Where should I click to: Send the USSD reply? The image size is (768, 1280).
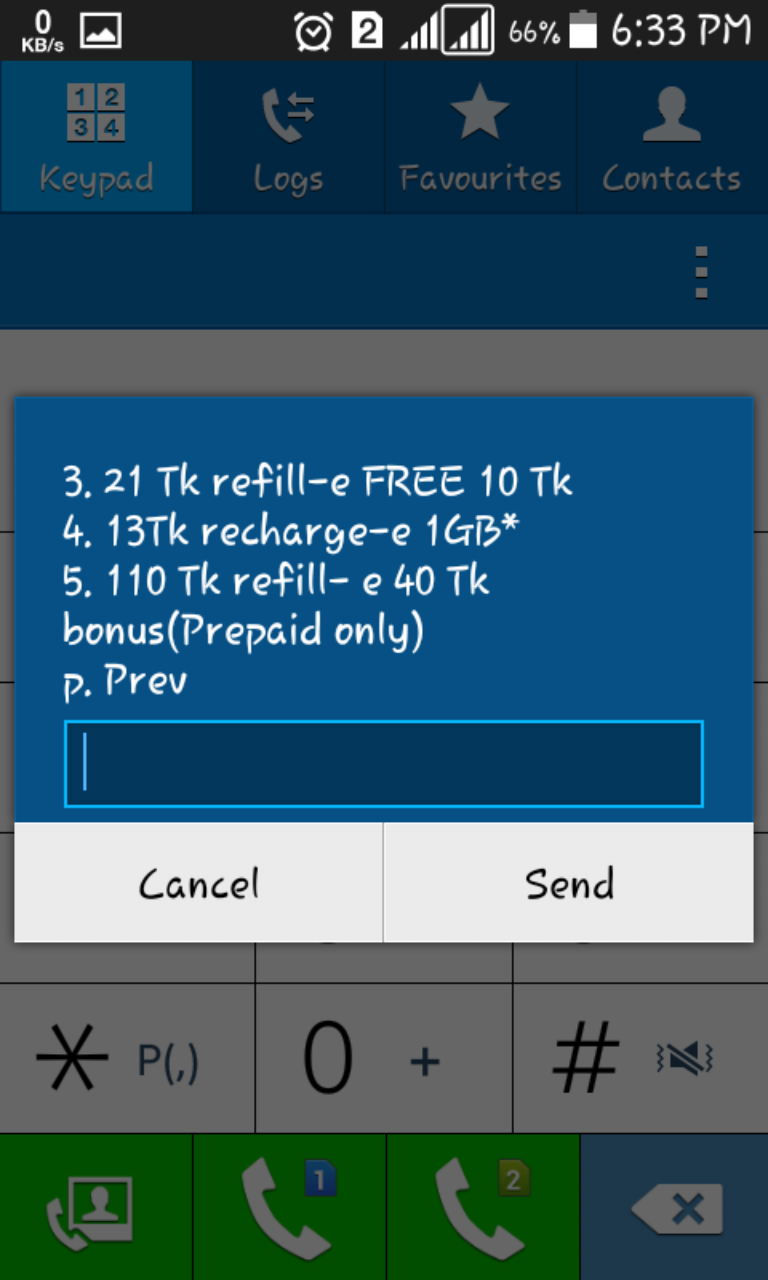(x=569, y=883)
